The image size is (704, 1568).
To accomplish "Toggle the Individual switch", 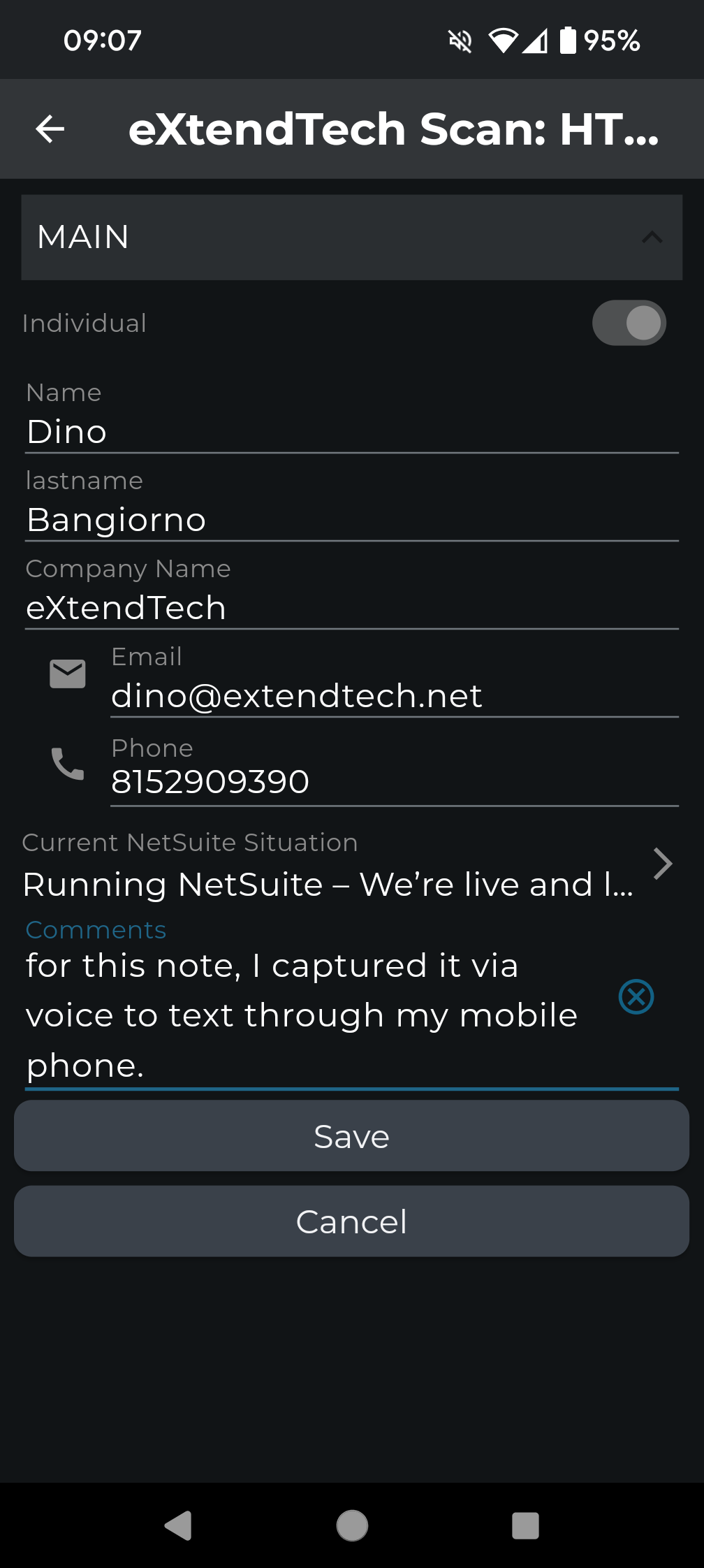I will [629, 323].
